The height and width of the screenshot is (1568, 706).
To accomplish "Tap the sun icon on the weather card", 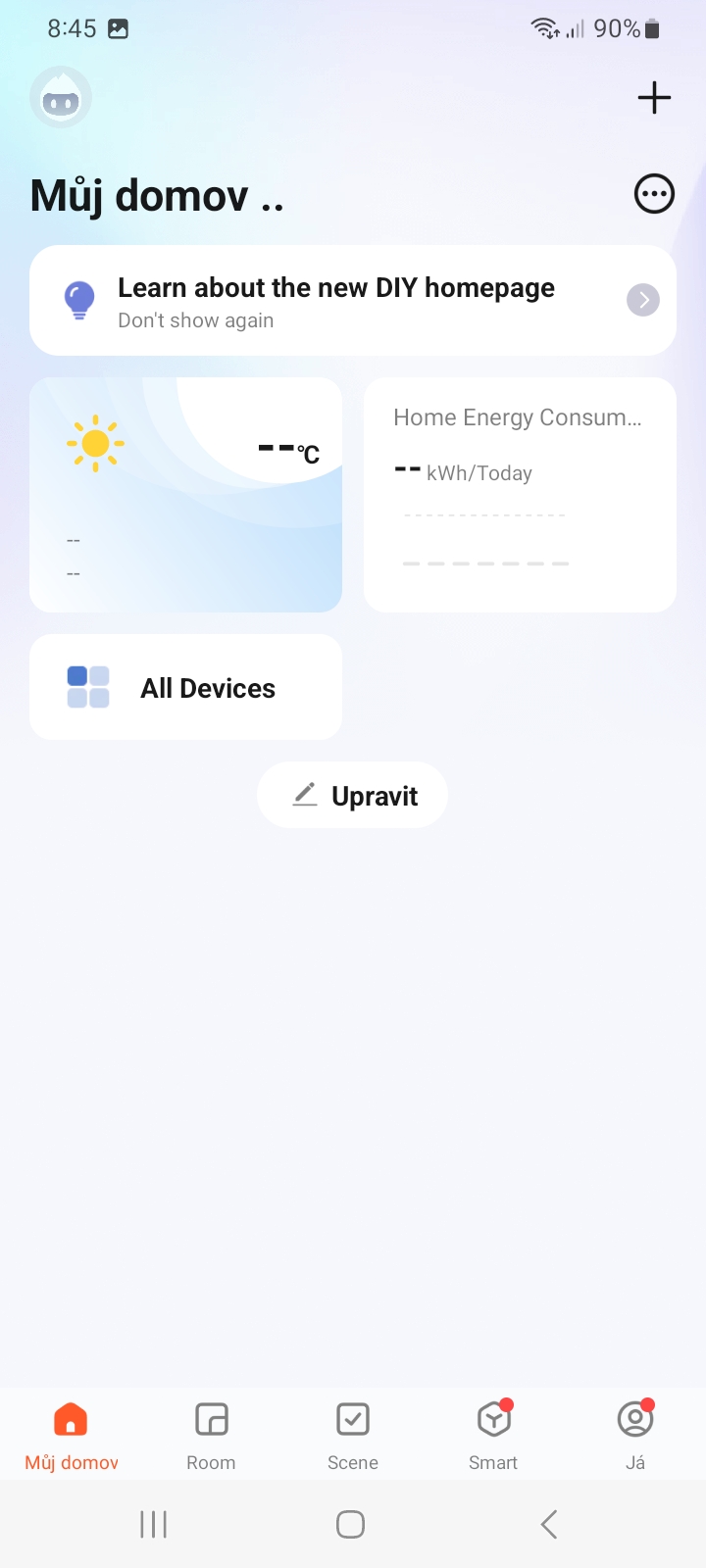I will [94, 442].
